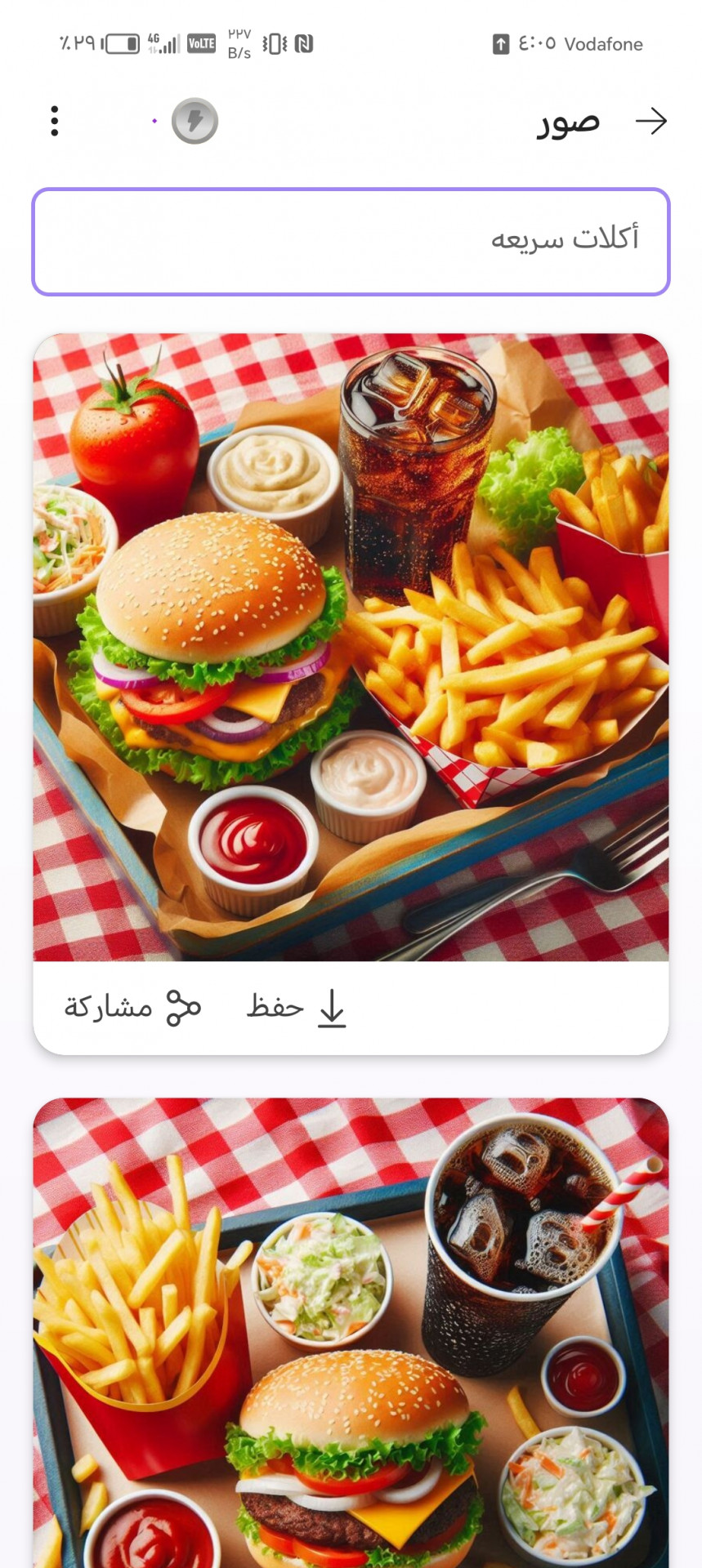
Task: Edit the prompt field reading أكلات سريعه
Action: 351,242
